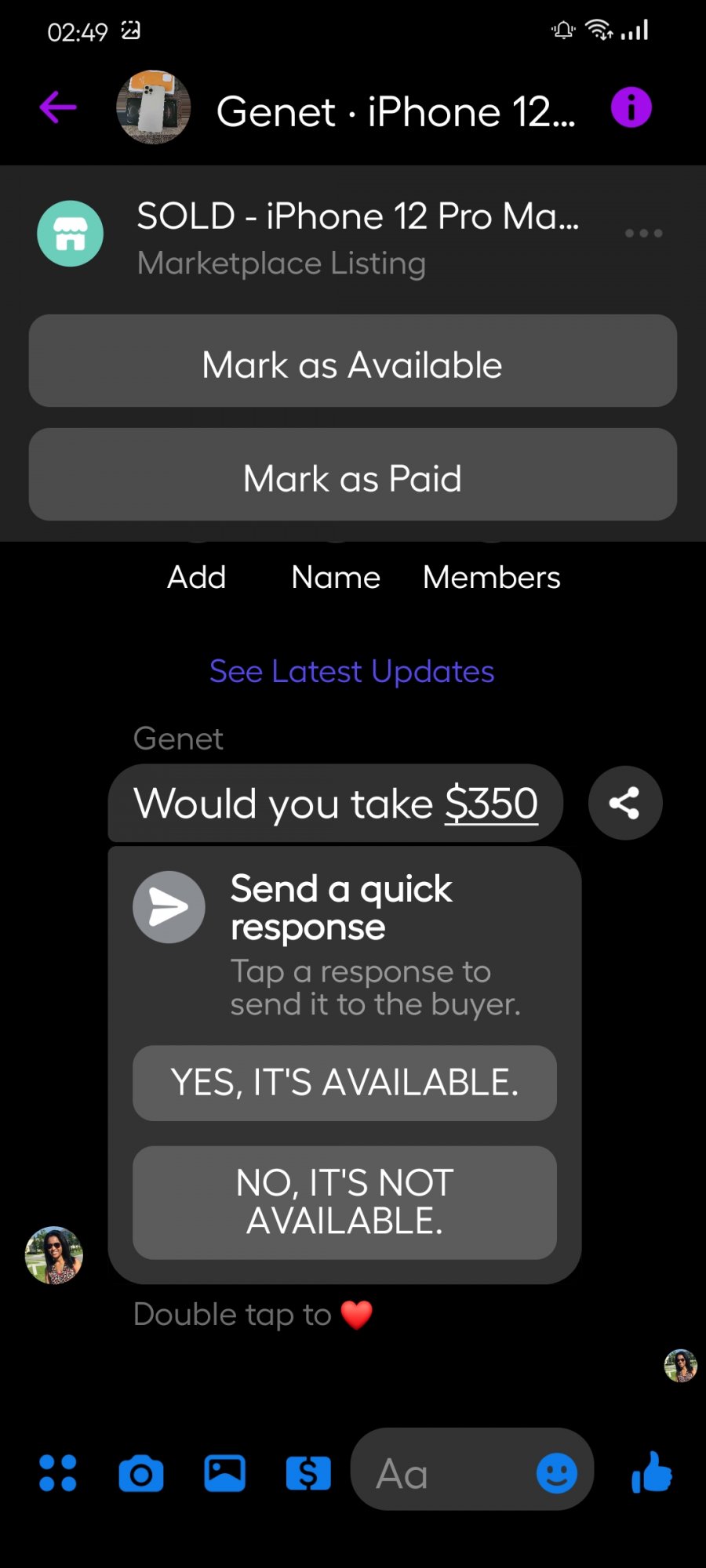Share Genet's $350 offer message
Screen dimensions: 706x1568
pyautogui.click(x=625, y=803)
